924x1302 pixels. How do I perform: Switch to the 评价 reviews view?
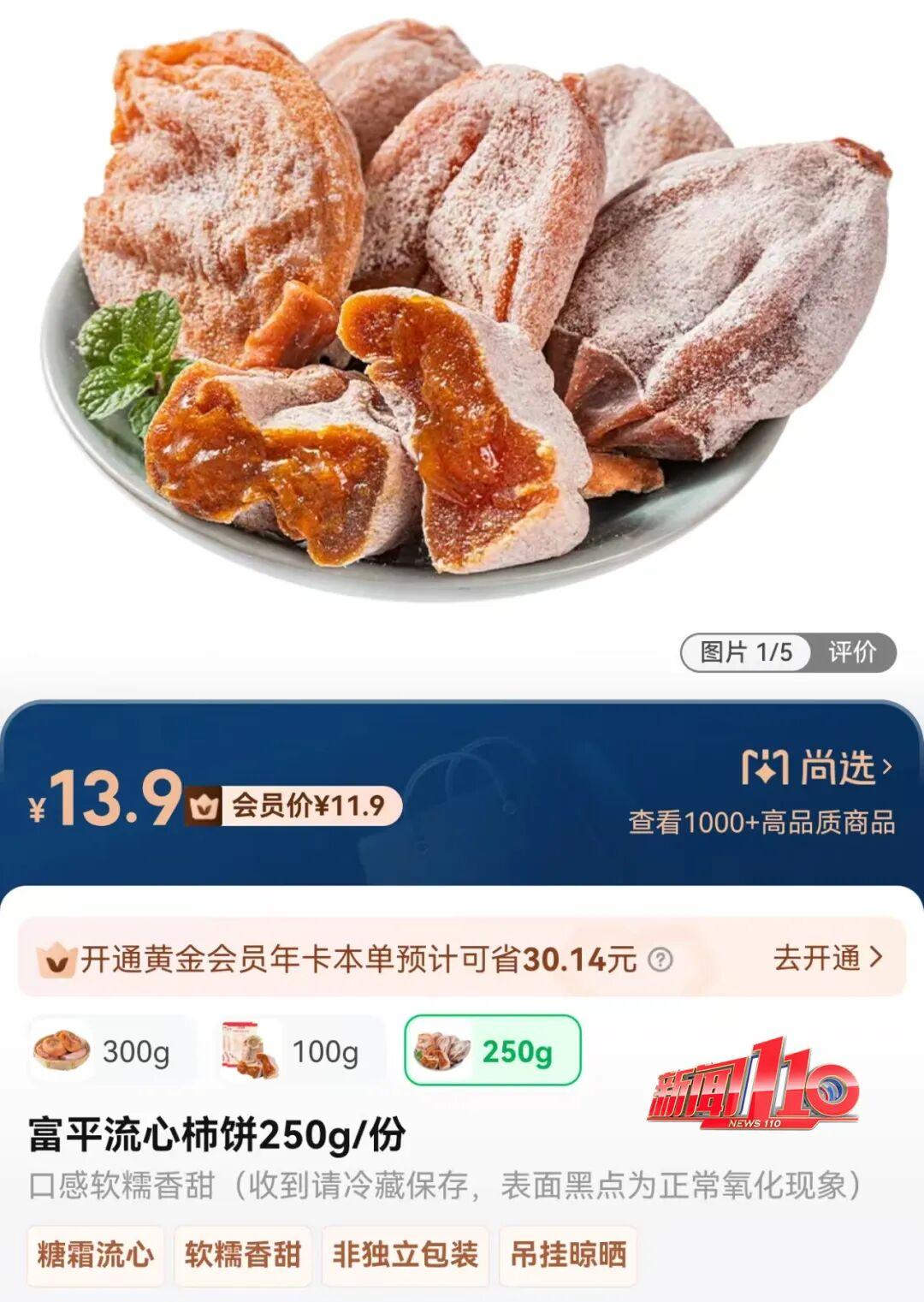(x=852, y=652)
